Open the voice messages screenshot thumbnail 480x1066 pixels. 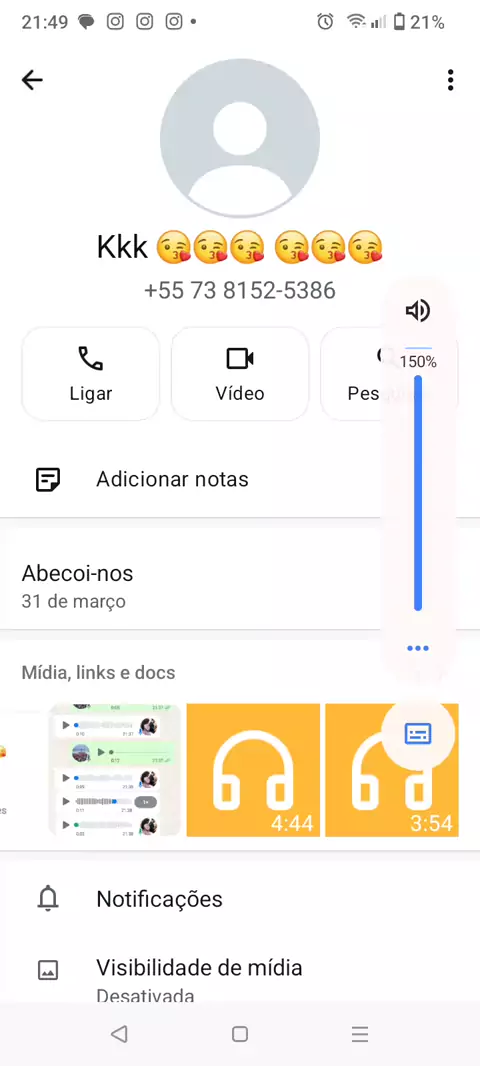click(x=115, y=770)
